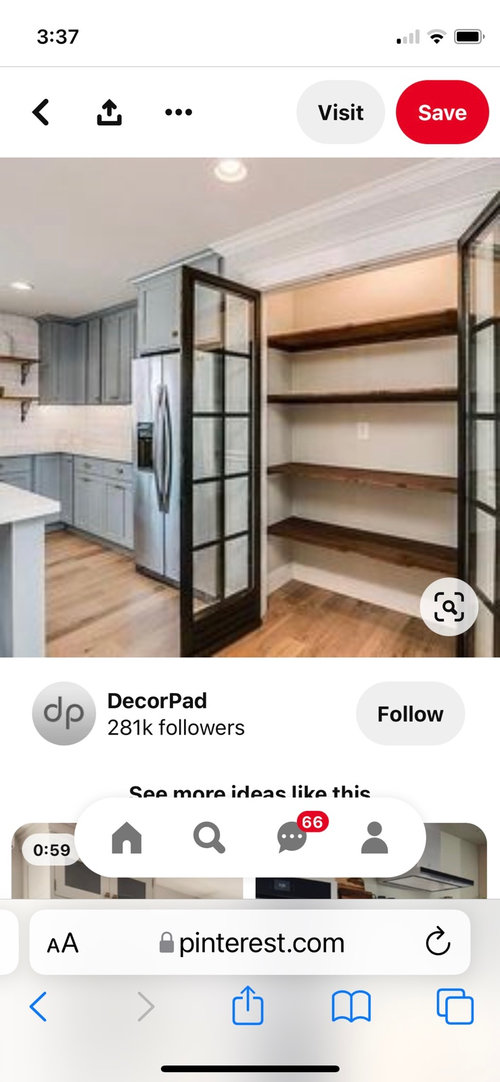Open the 0:59 video pin
The image size is (500, 1082).
tap(127, 861)
